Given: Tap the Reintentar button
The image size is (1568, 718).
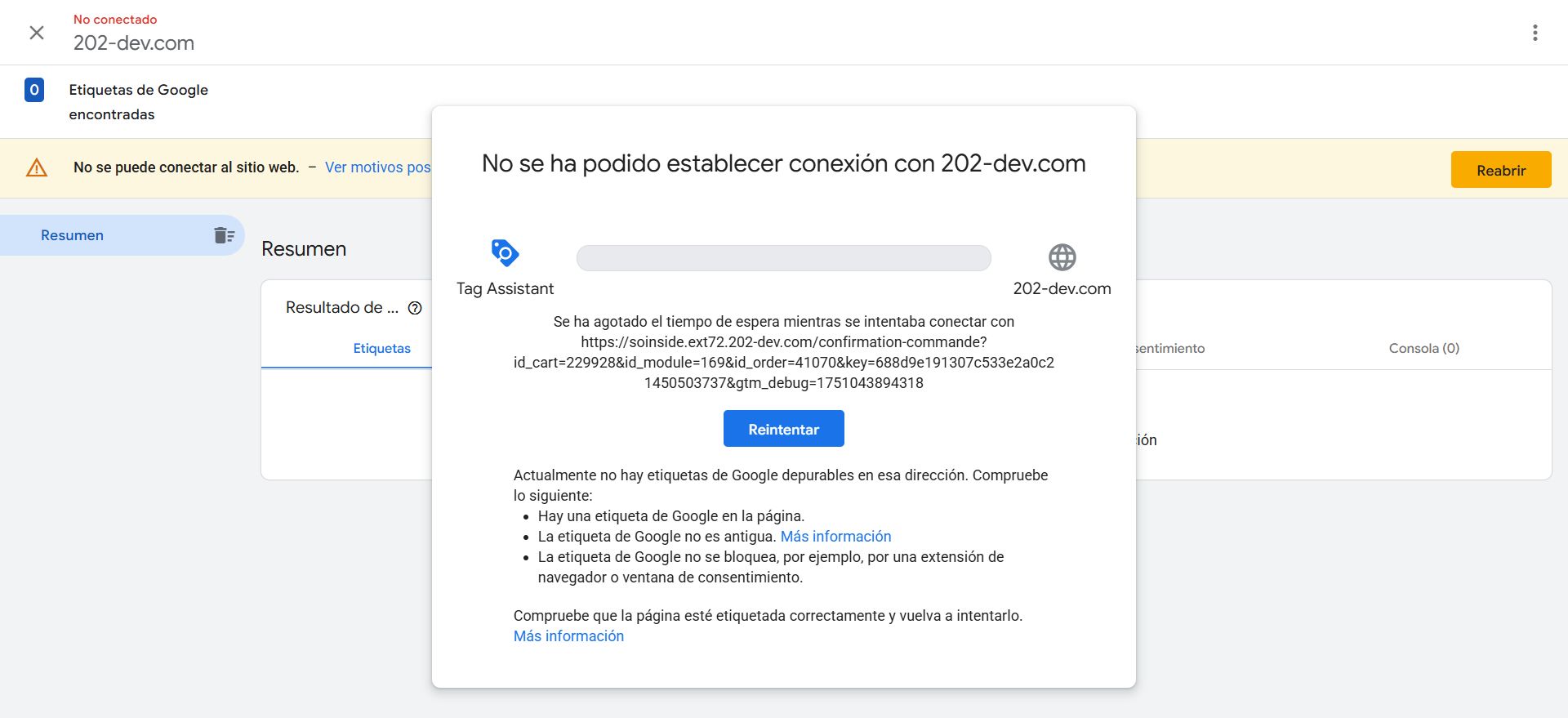Looking at the screenshot, I should 783,429.
